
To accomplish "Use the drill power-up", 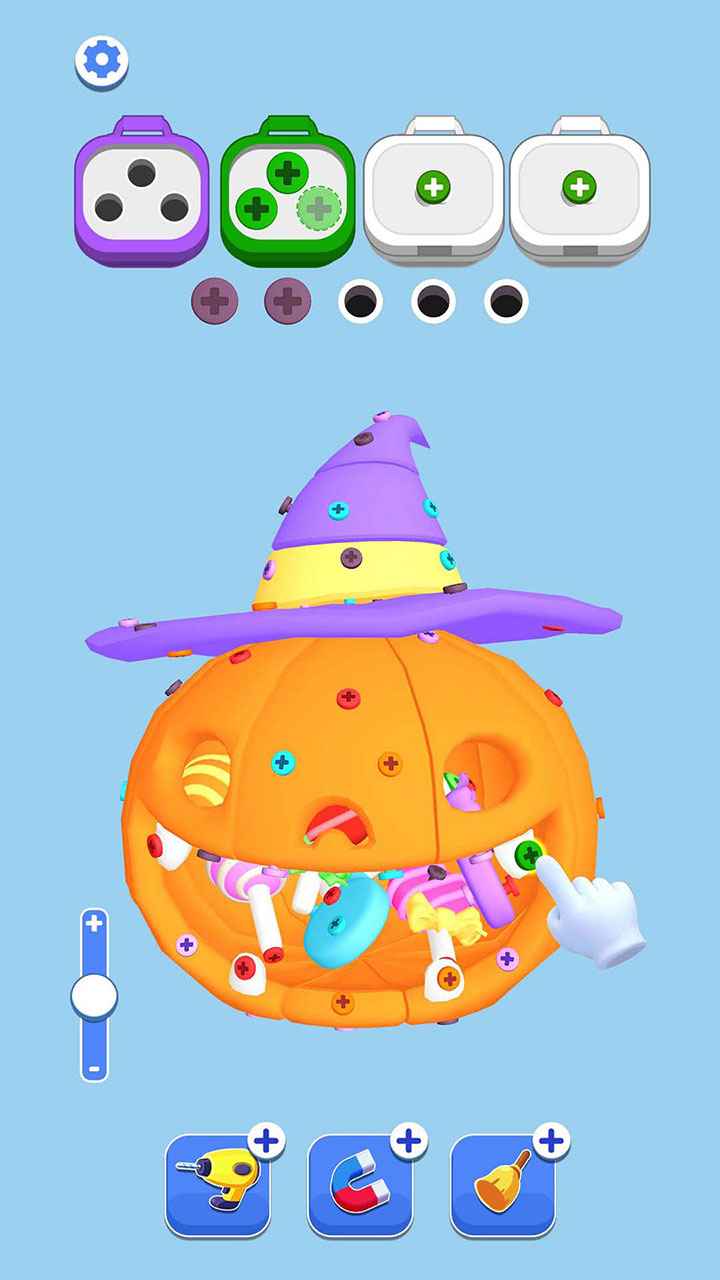I will pos(217,1185).
